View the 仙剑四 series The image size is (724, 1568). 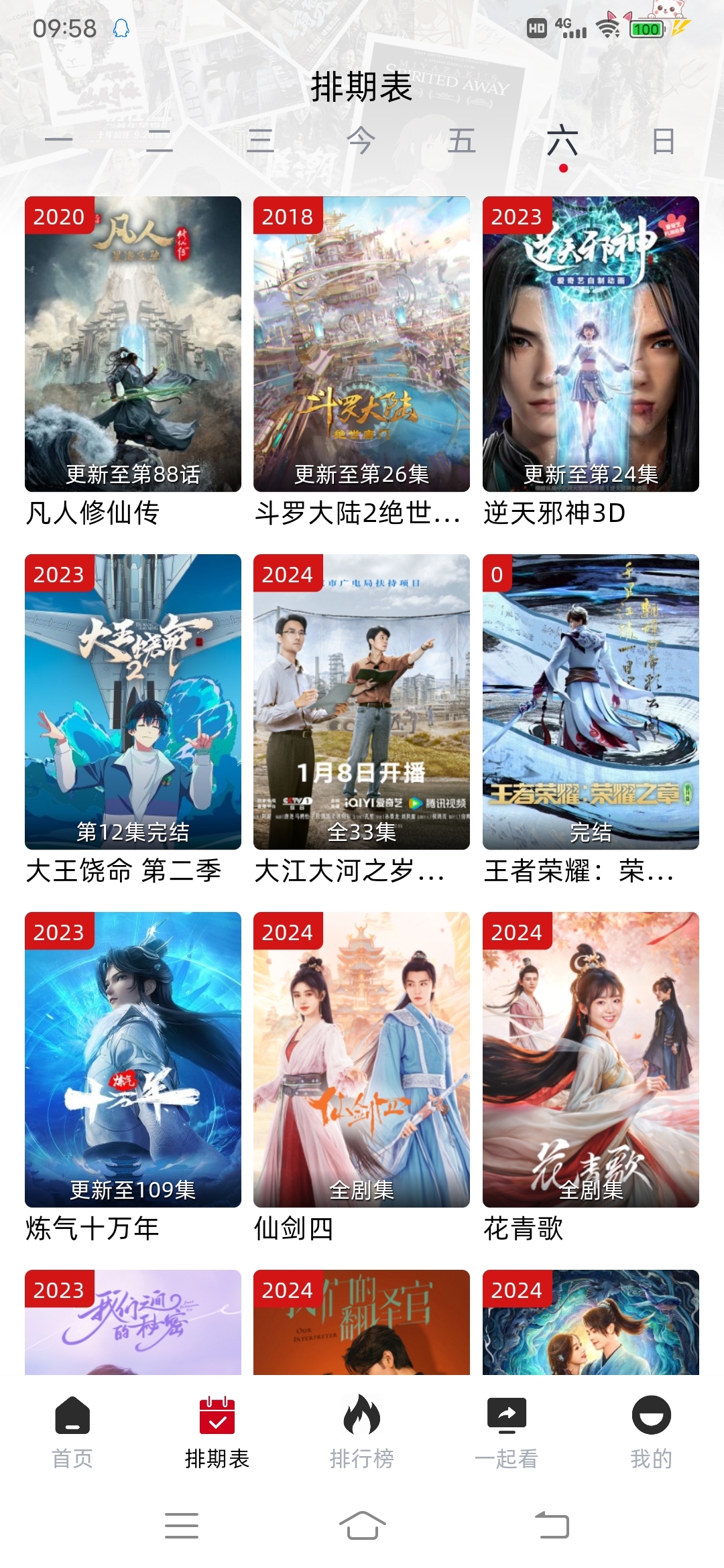361,1059
